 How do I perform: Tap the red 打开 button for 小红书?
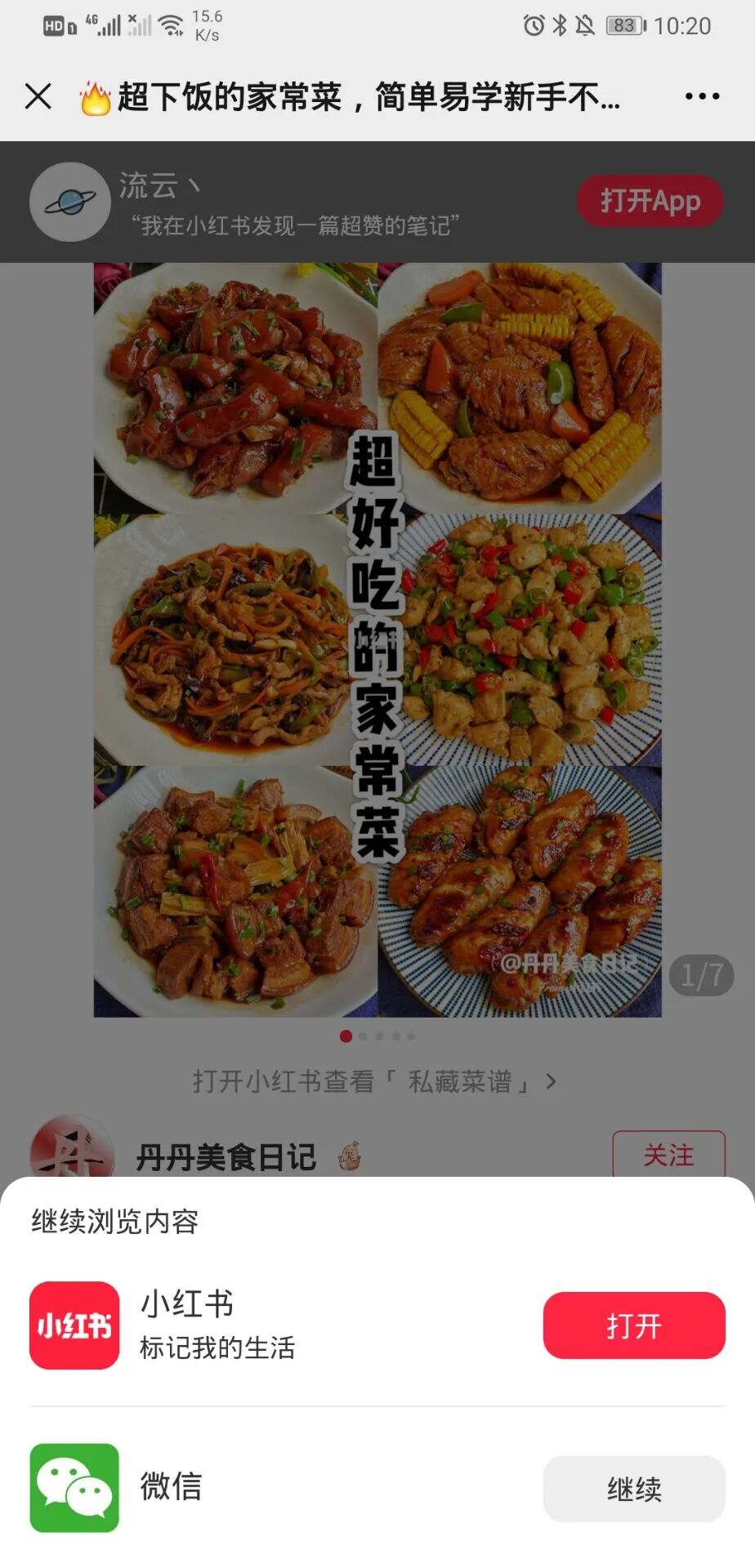(634, 1325)
